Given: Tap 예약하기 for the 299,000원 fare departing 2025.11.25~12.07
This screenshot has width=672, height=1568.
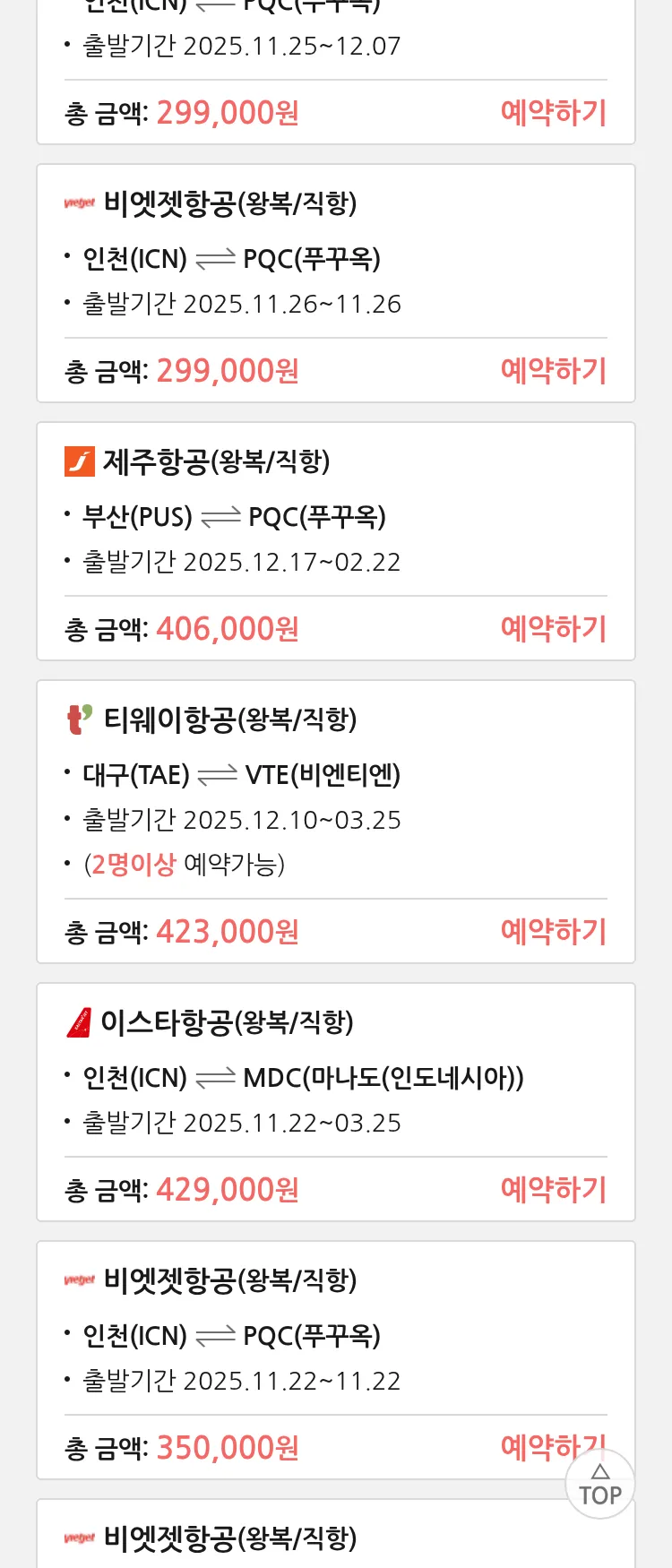Looking at the screenshot, I should 553,113.
